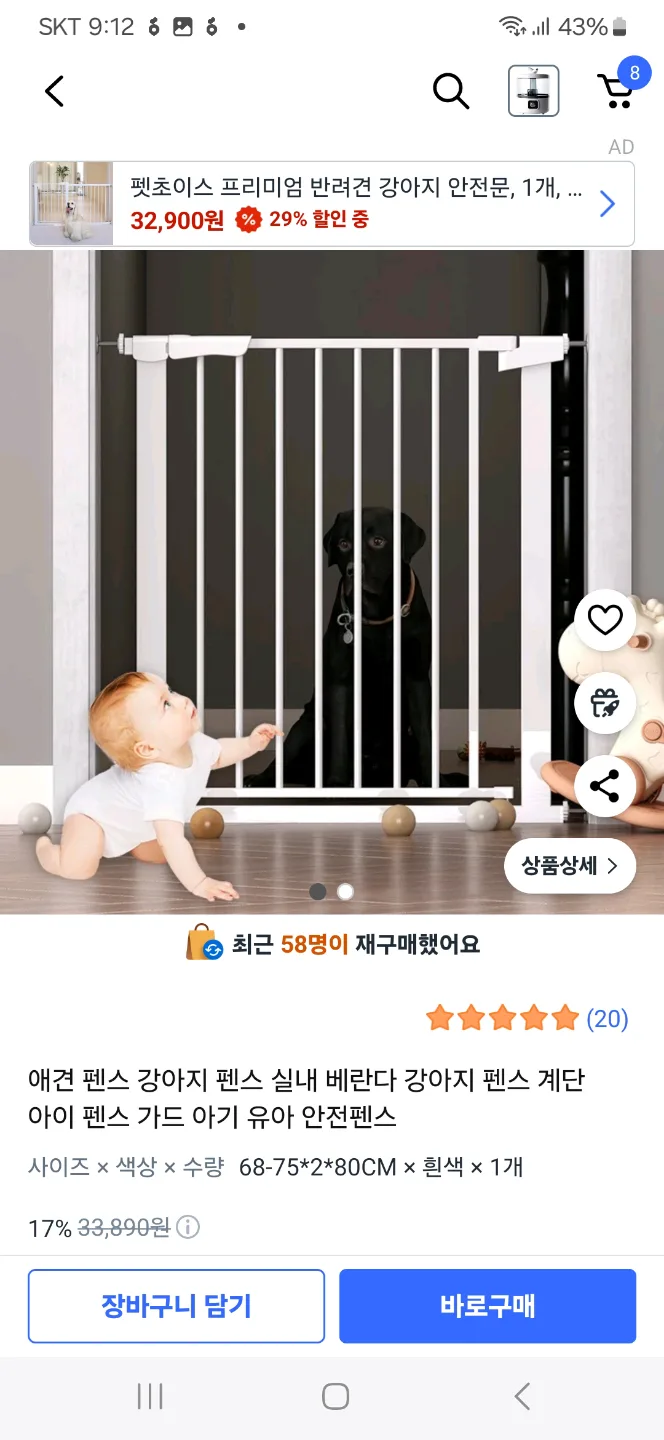Open the 20 star reviews
The image size is (664, 1440).
[527, 1019]
